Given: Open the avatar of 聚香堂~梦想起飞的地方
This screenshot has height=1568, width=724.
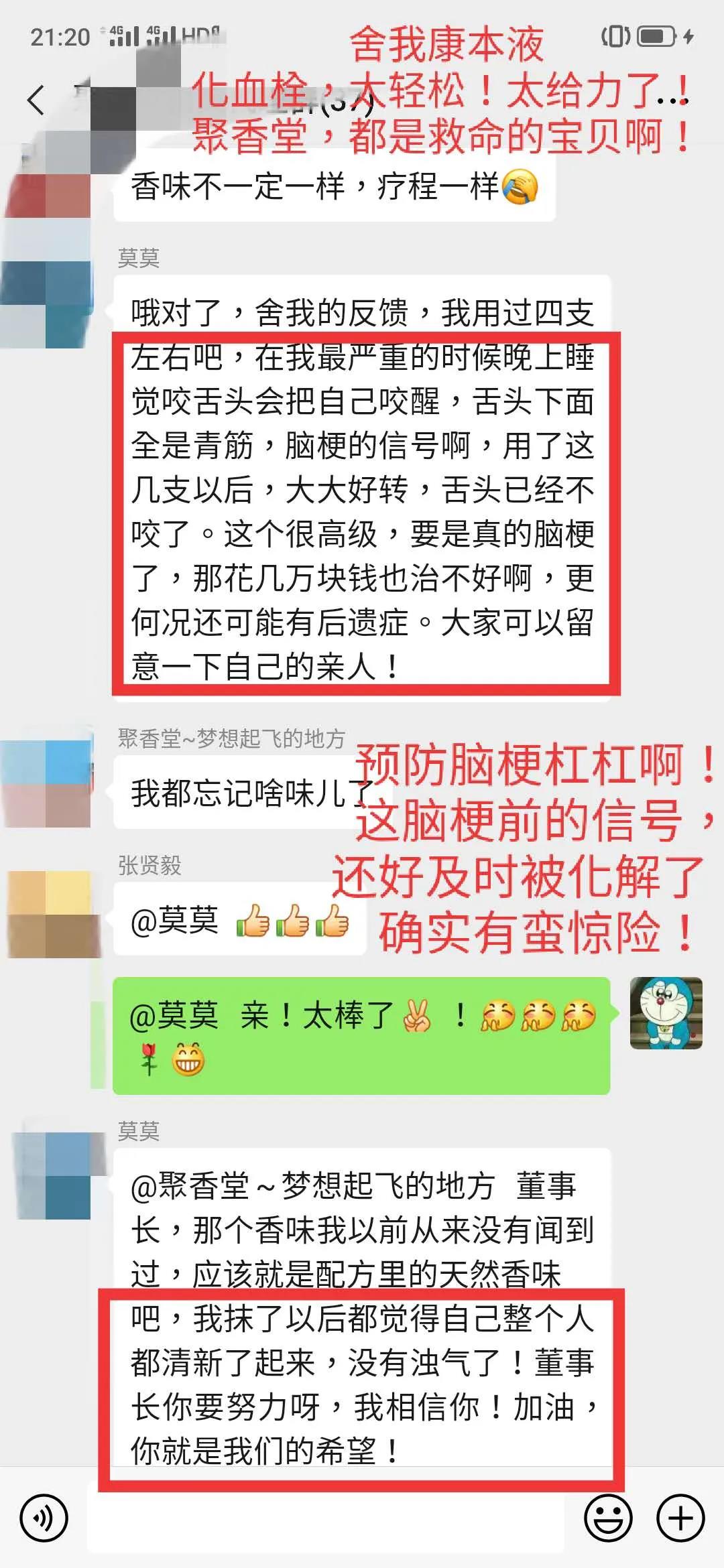Looking at the screenshot, I should coord(48,784).
